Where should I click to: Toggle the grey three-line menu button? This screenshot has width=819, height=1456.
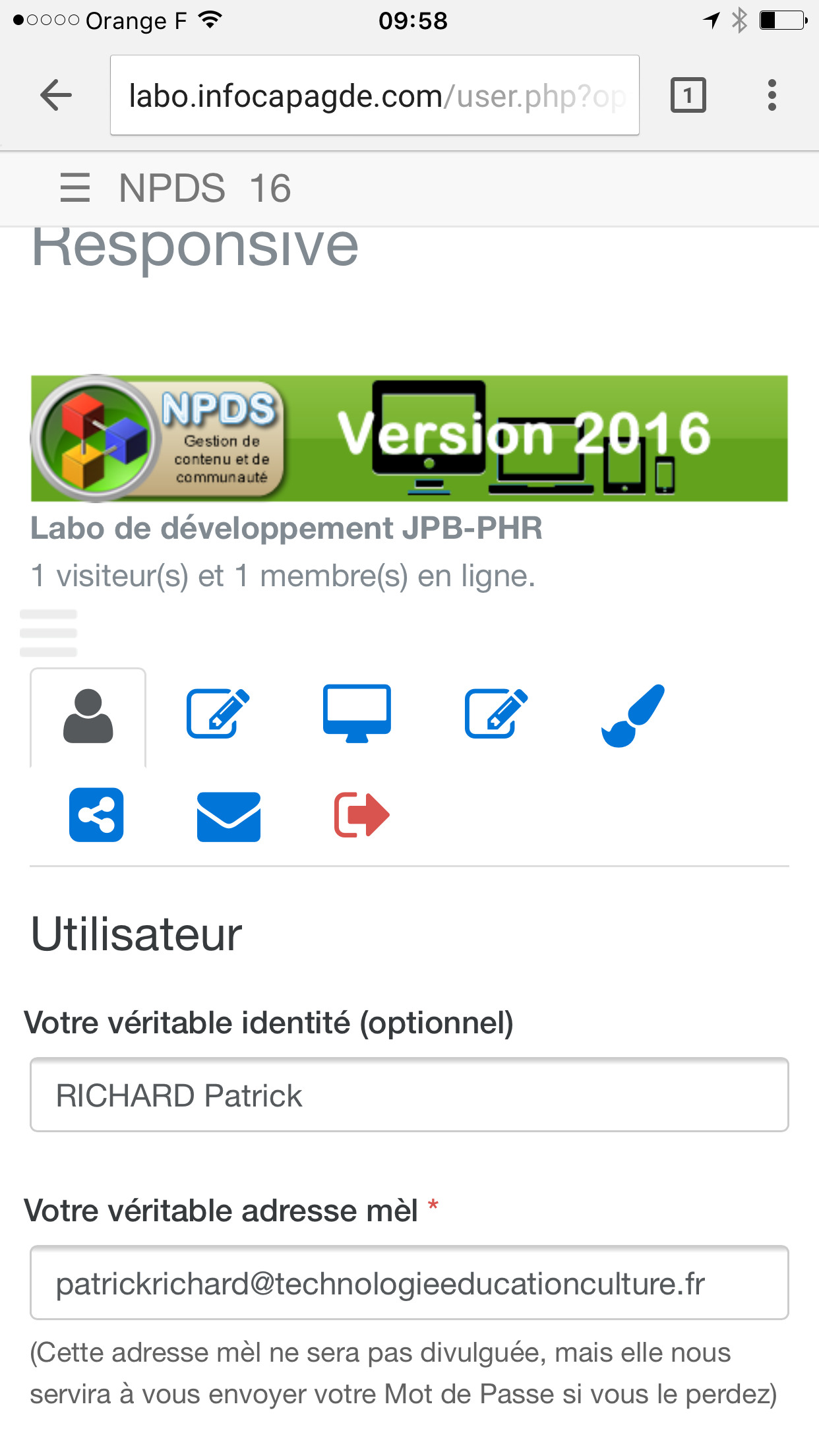pyautogui.click(x=49, y=633)
